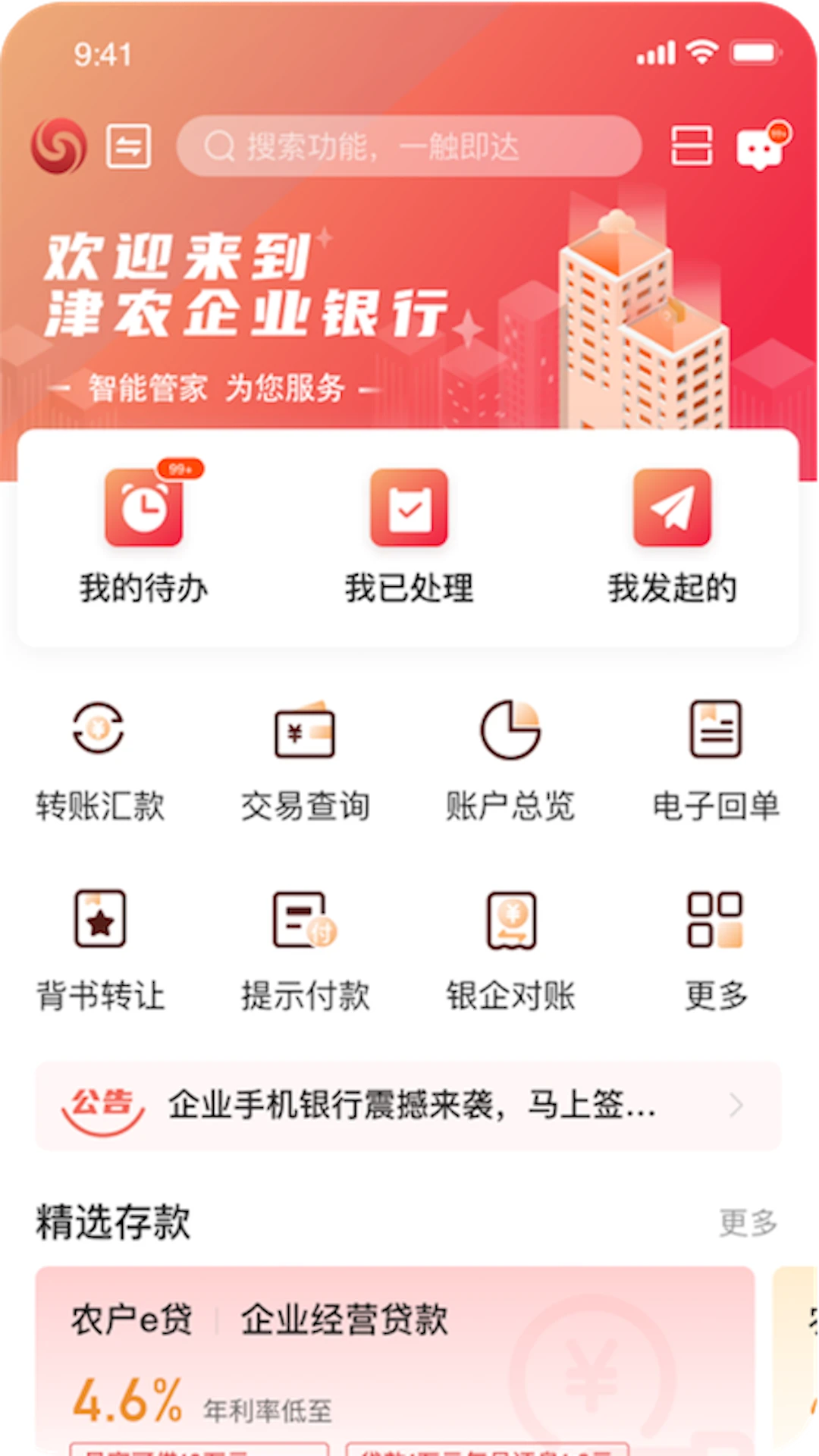Open the 公告 announcement row
The height and width of the screenshot is (1456, 819).
click(408, 1105)
